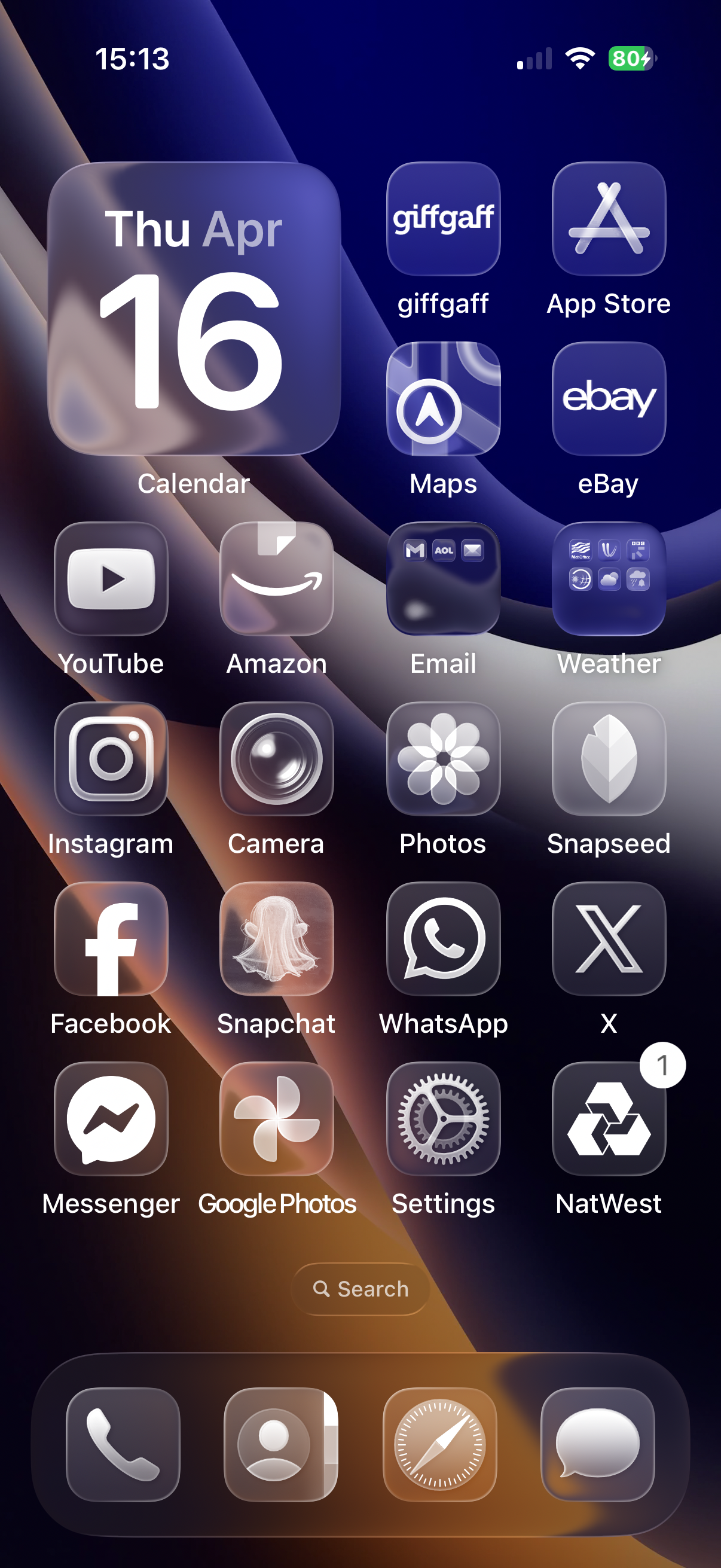The height and width of the screenshot is (1568, 721).
Task: Open Google Photos
Action: point(277,1119)
